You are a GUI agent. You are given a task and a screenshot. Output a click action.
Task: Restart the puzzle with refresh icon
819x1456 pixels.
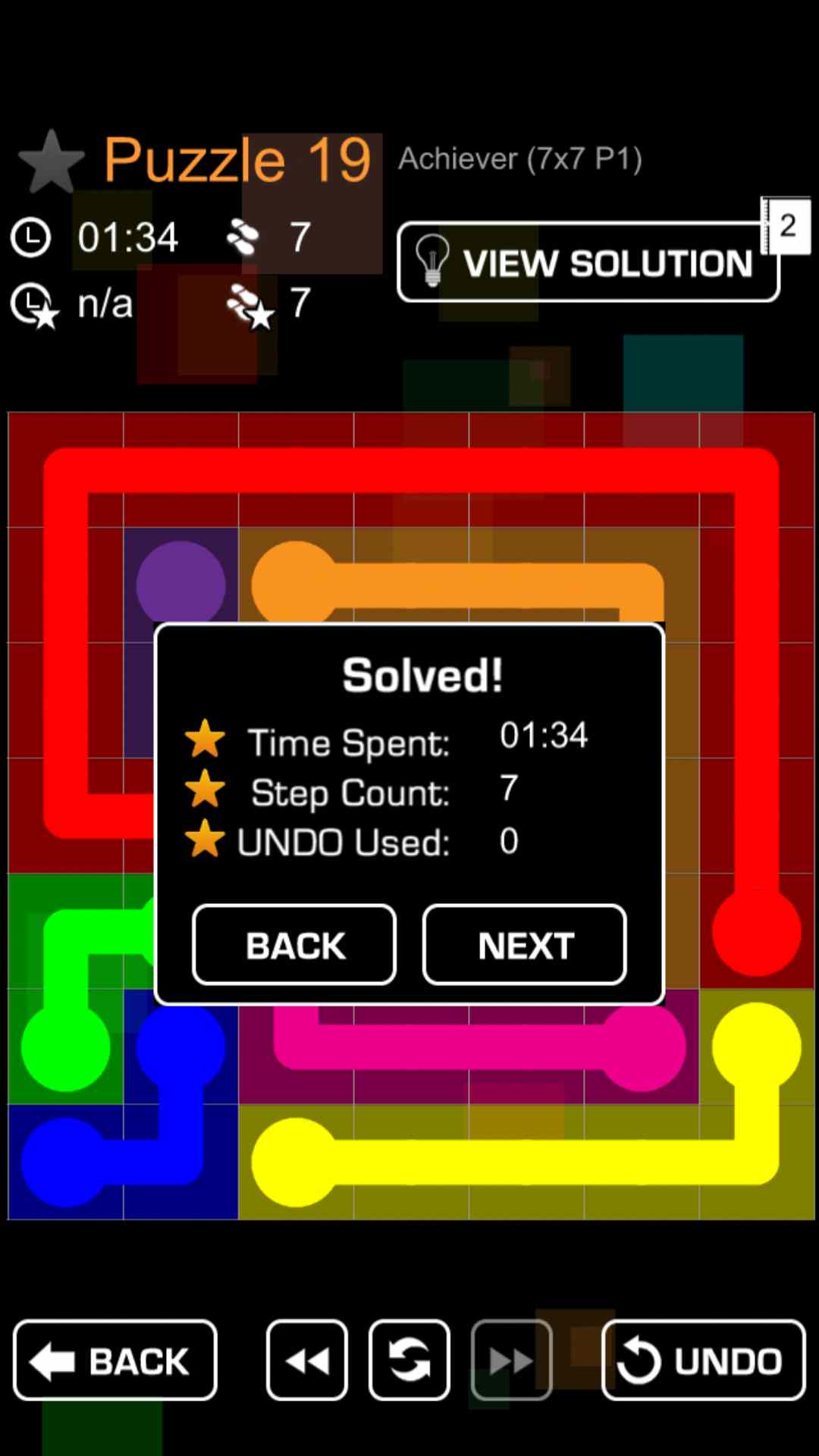(x=409, y=1360)
